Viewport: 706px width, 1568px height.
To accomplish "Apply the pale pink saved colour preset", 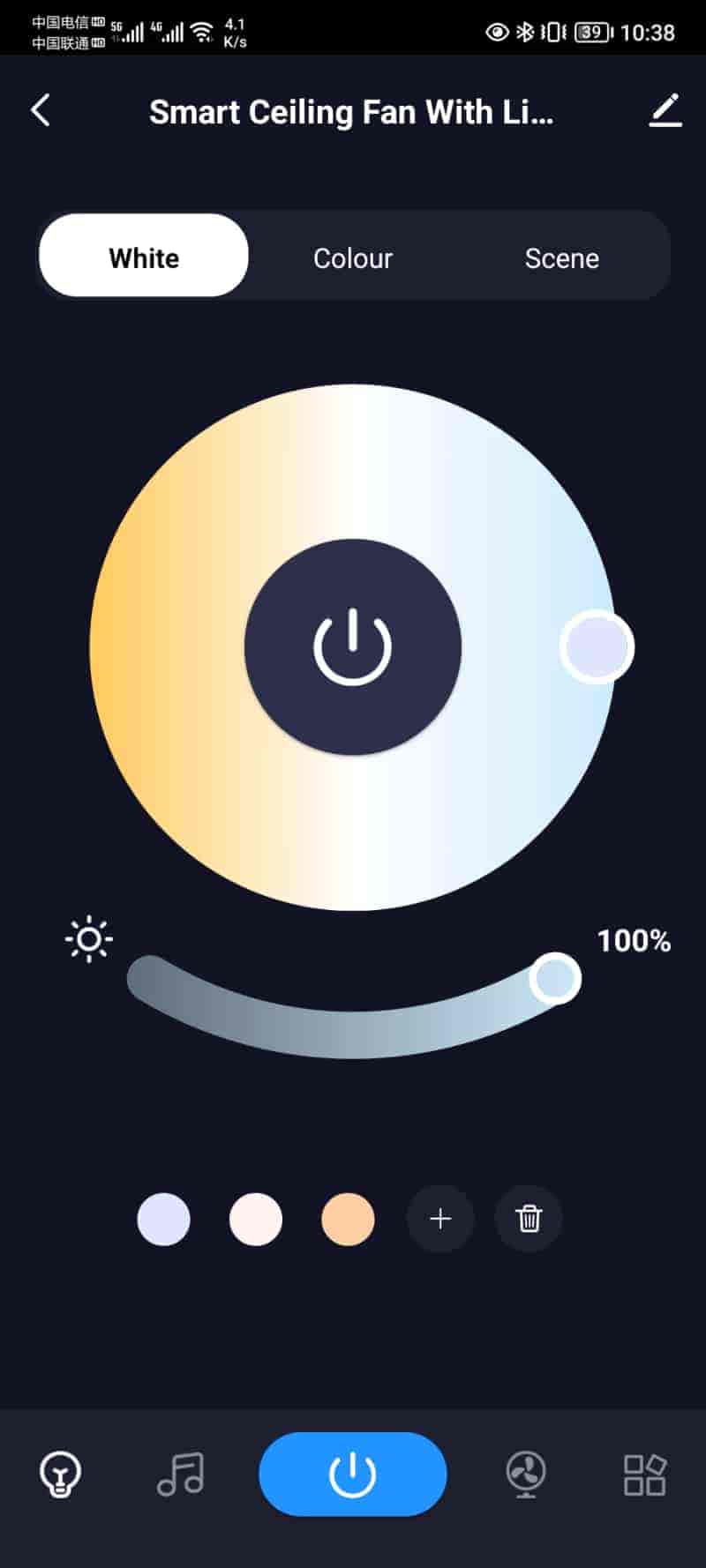I will point(256,1219).
